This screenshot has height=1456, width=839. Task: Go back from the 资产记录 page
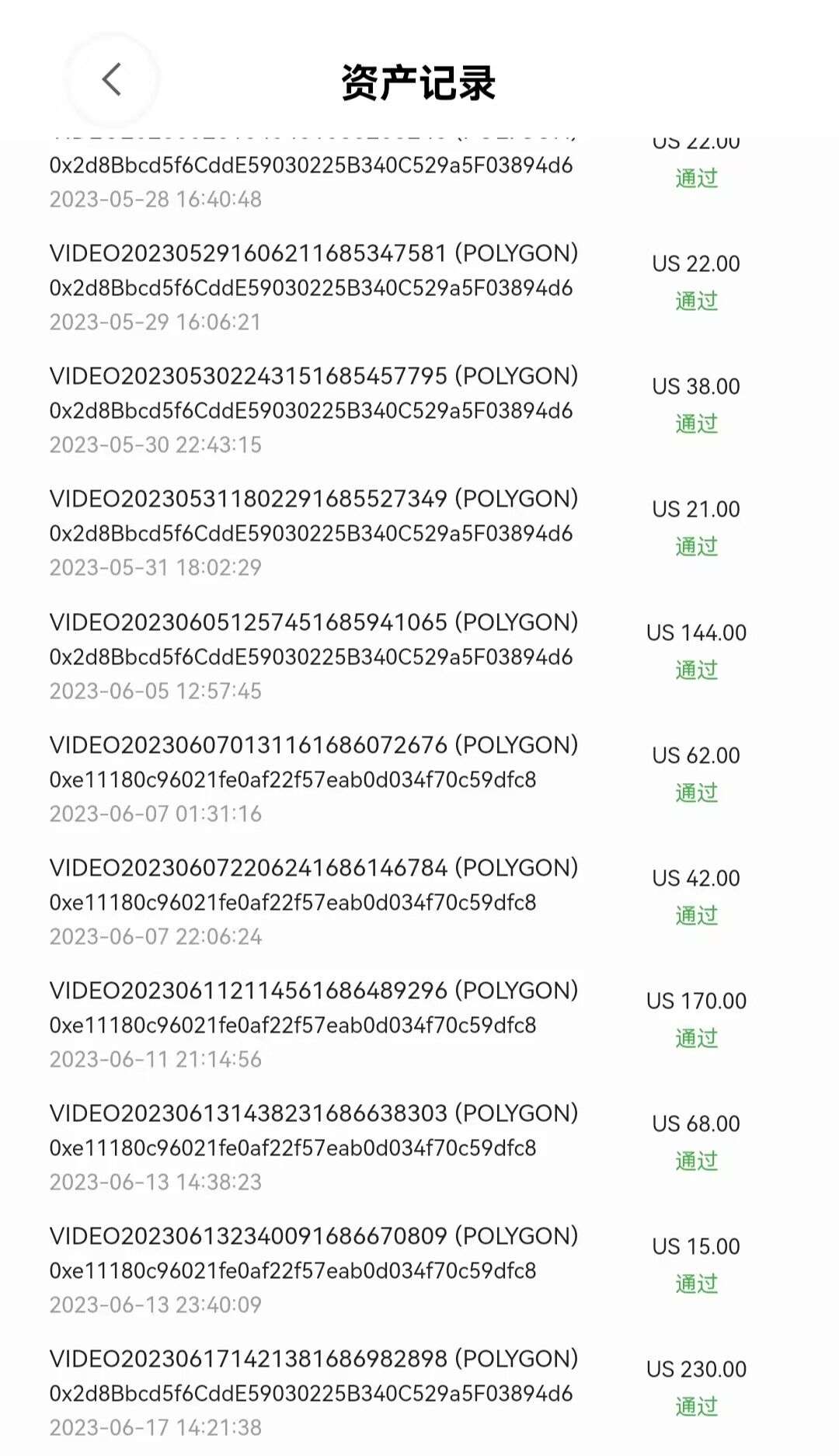point(112,80)
